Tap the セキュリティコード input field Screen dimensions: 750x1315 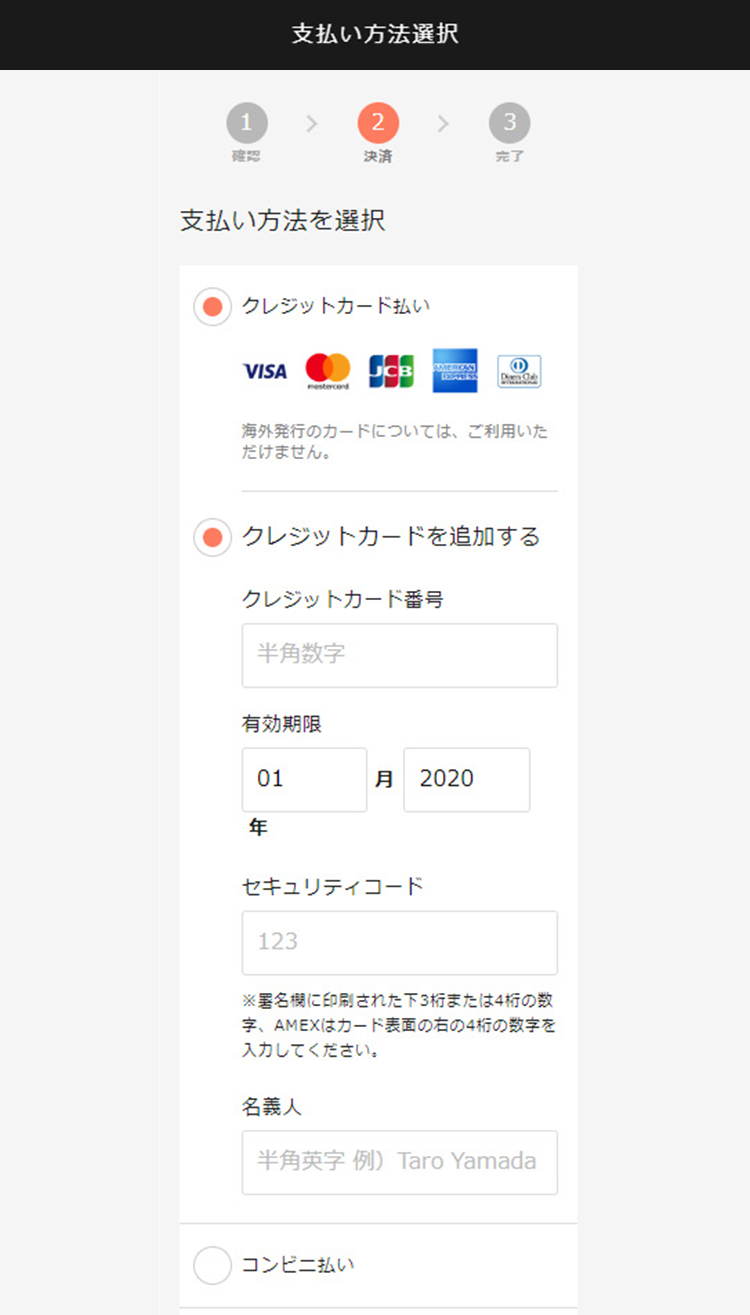(x=400, y=942)
